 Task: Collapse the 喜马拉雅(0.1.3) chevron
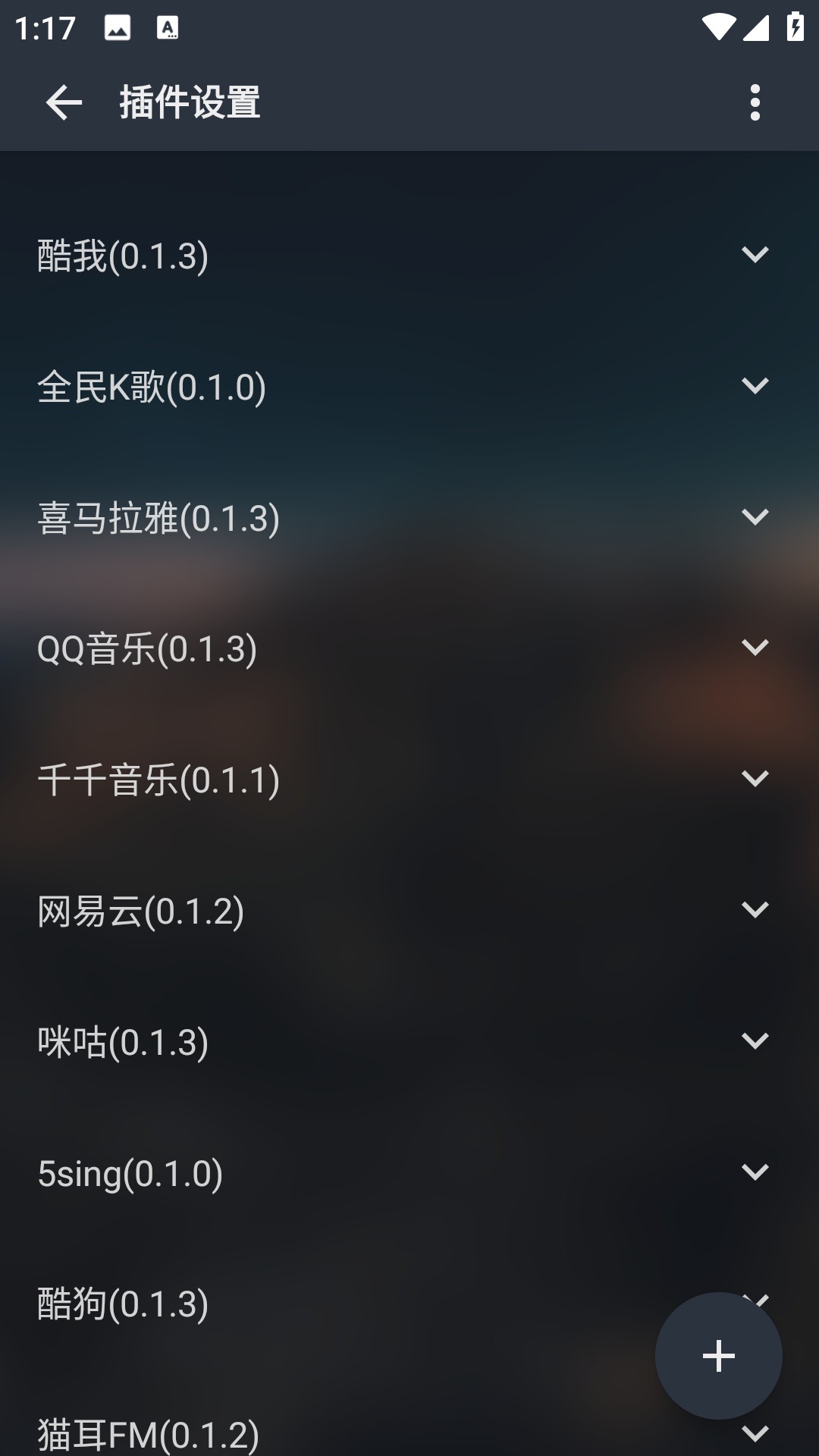(755, 519)
